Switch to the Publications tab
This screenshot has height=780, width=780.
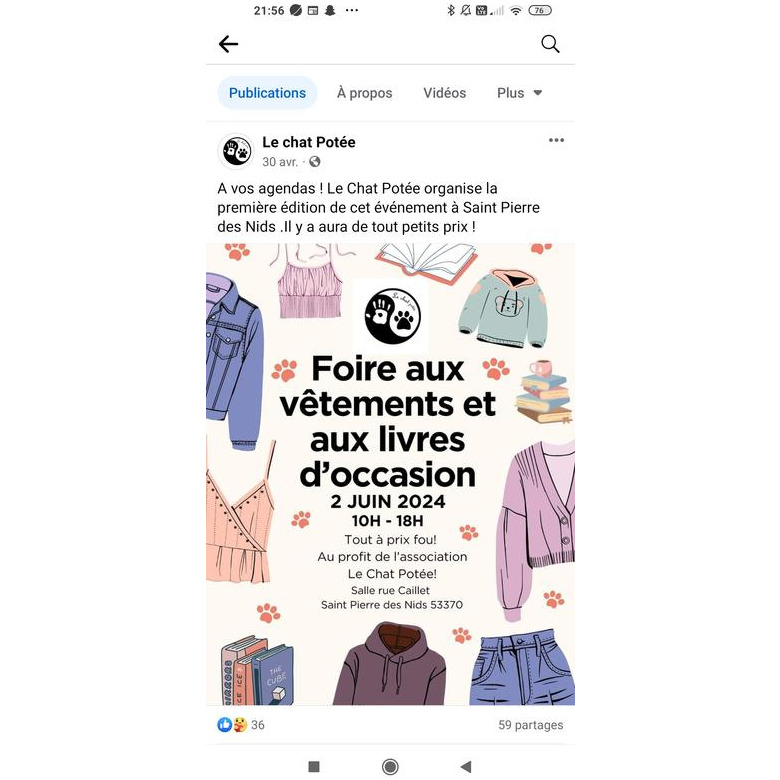pos(267,93)
